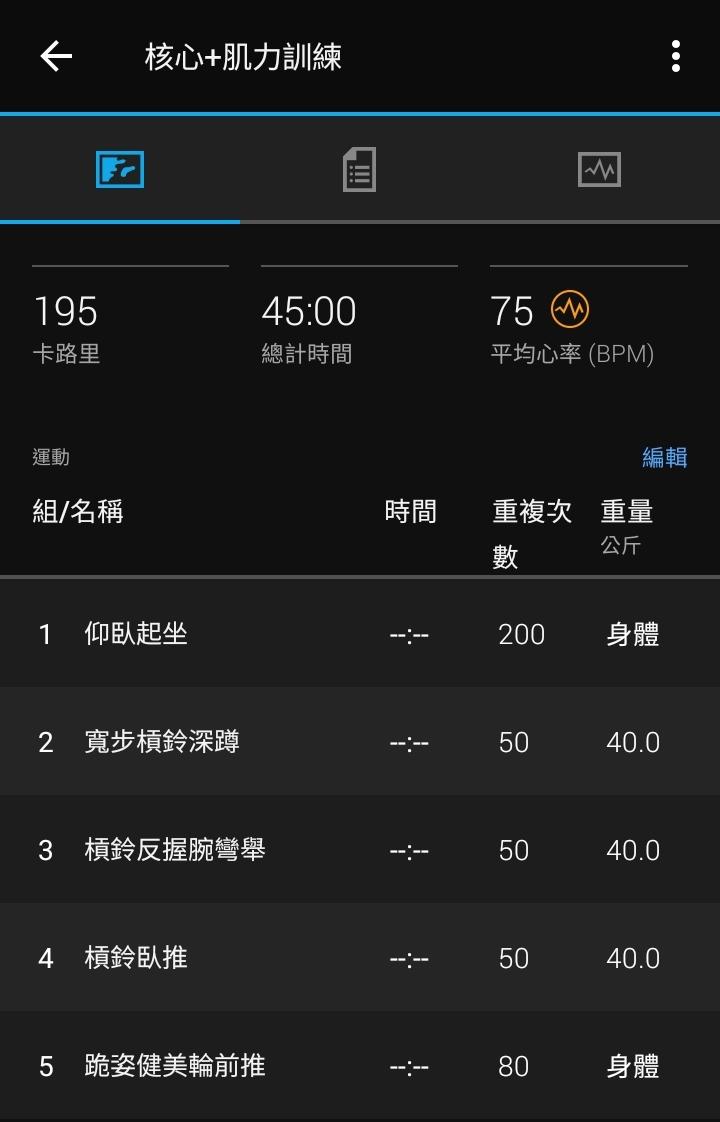This screenshot has width=720, height=1122.
Task: Tap the orange heart rate icon
Action: point(570,310)
